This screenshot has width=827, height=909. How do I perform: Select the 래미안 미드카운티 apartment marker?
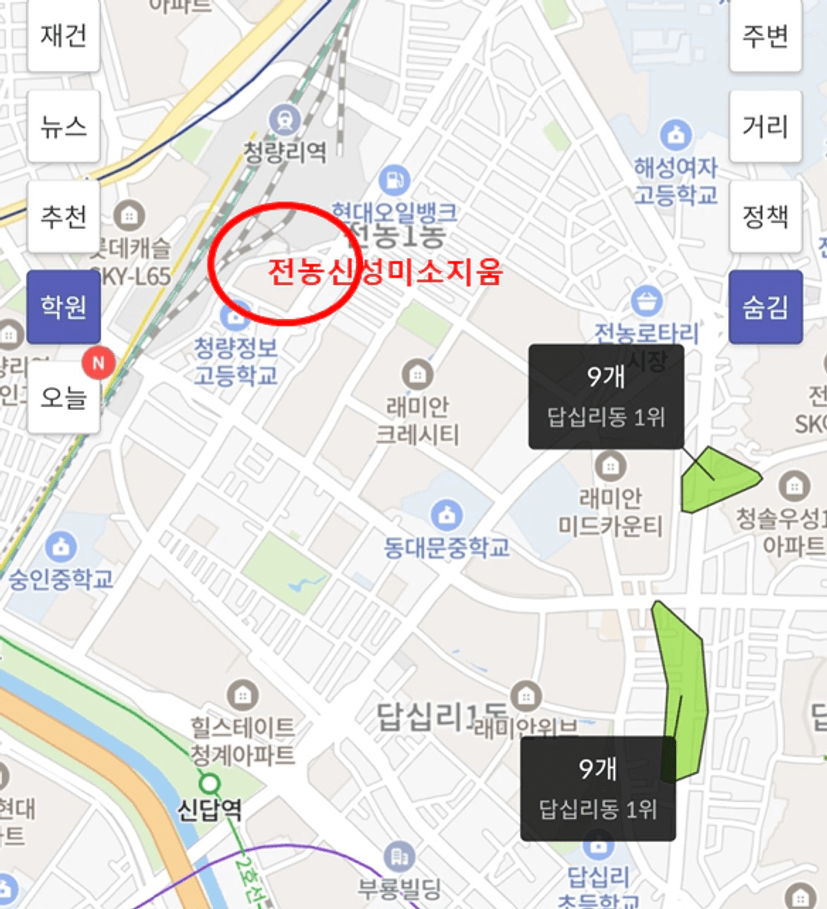[609, 465]
